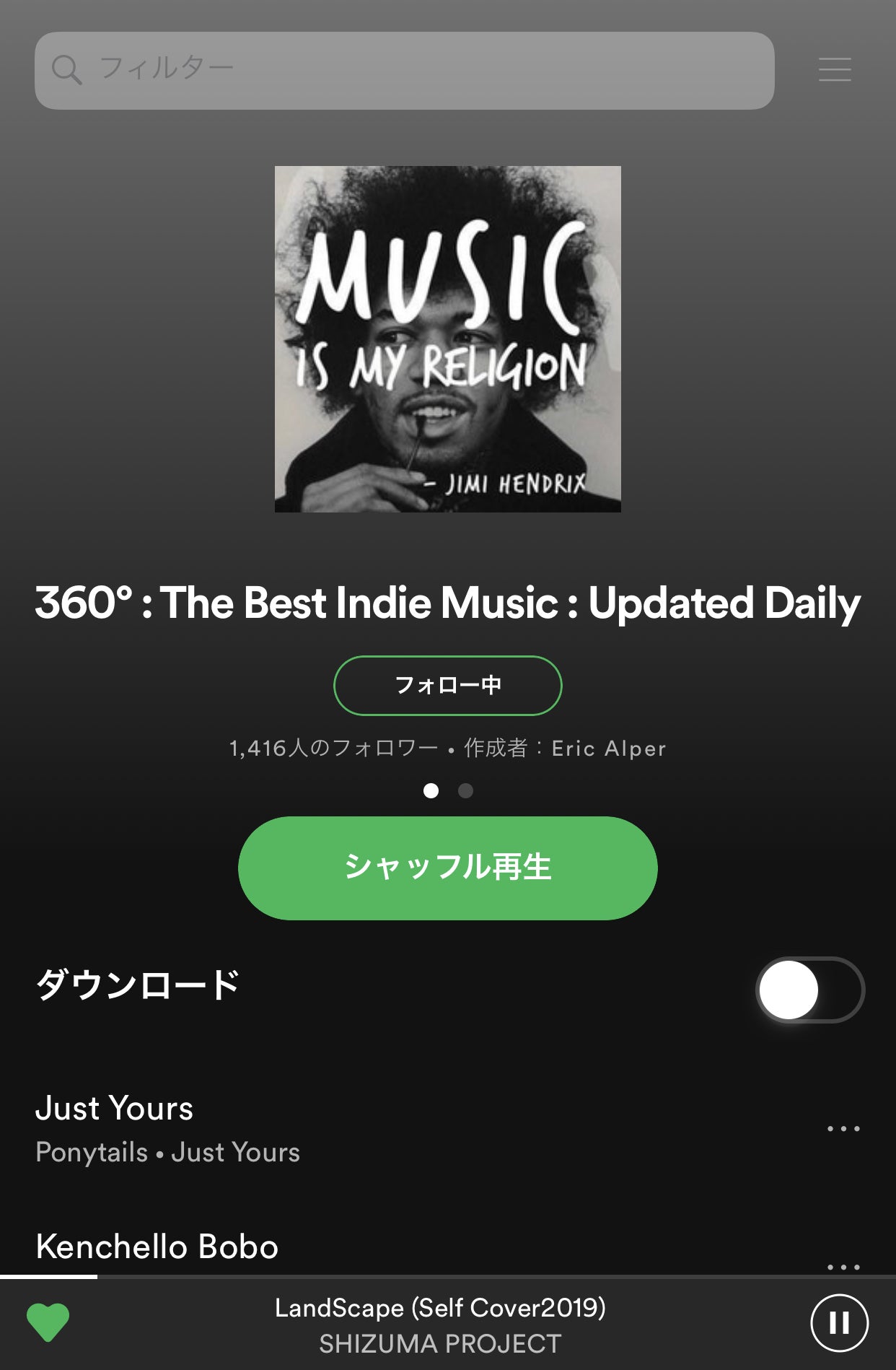896x1370 pixels.
Task: Switch to second page indicator dot
Action: pyautogui.click(x=465, y=791)
